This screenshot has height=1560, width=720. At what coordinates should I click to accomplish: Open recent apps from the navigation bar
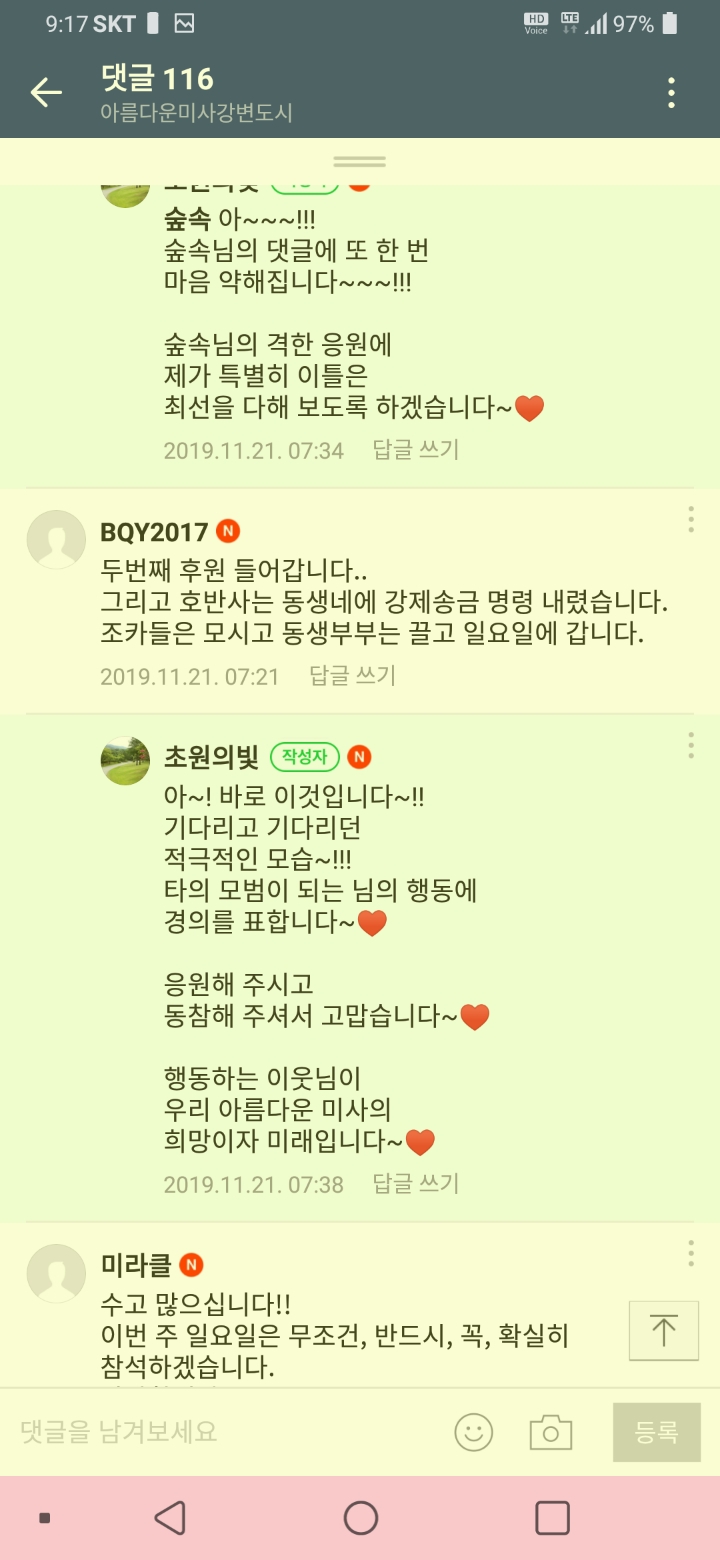[x=552, y=1518]
